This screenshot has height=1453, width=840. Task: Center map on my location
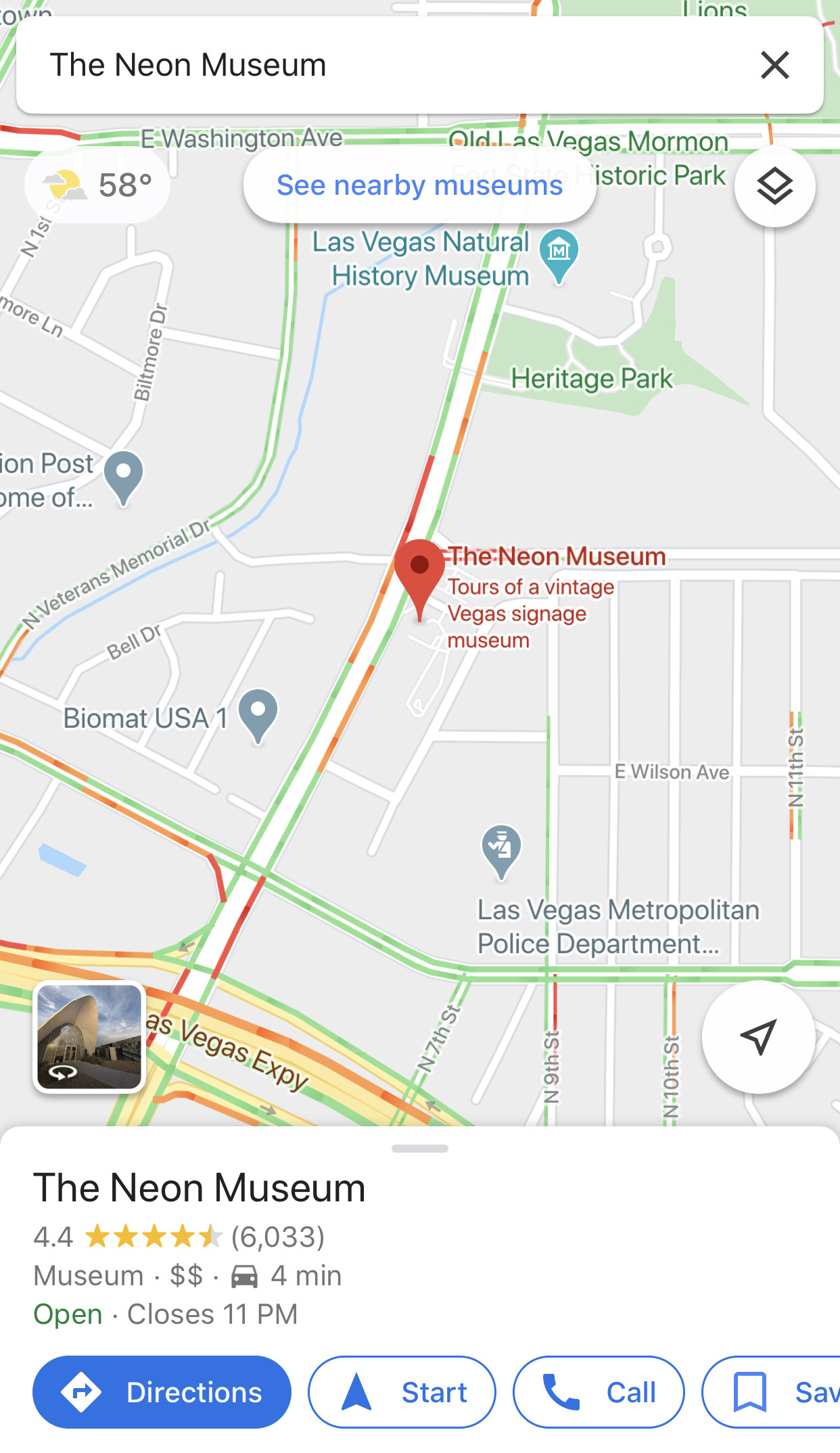tap(758, 1036)
